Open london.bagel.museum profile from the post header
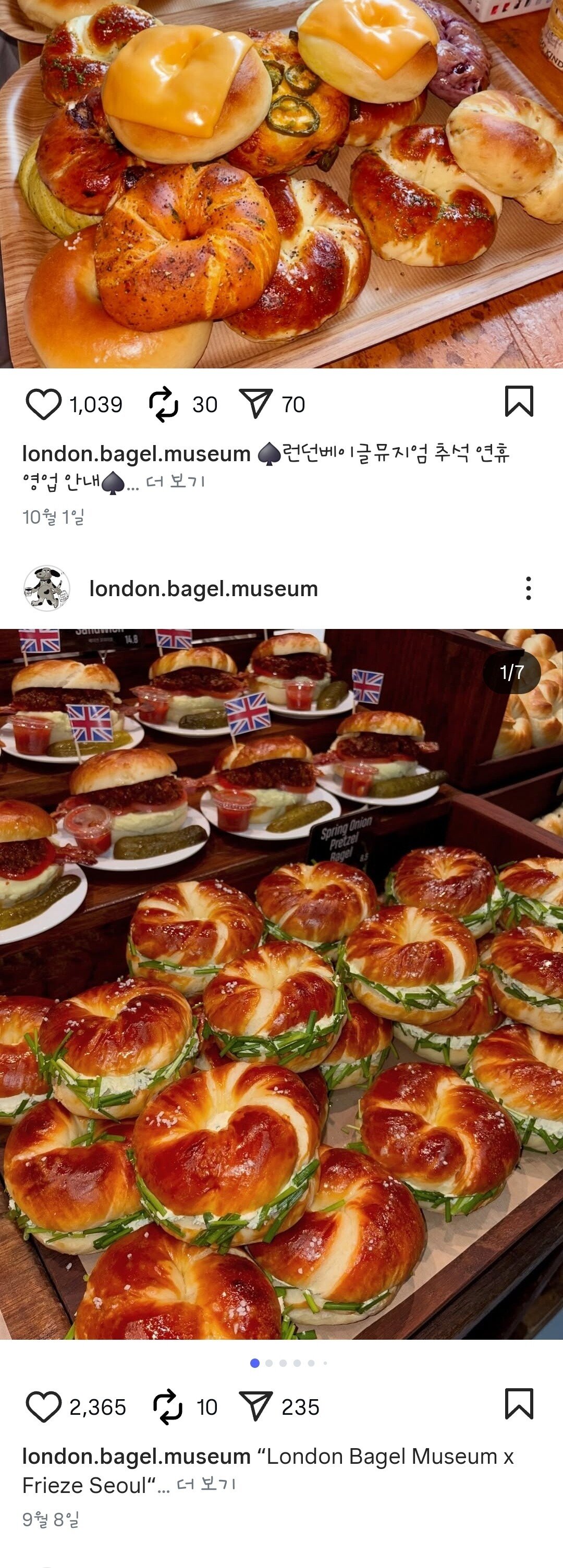This screenshot has height=1568, width=563. click(x=203, y=589)
